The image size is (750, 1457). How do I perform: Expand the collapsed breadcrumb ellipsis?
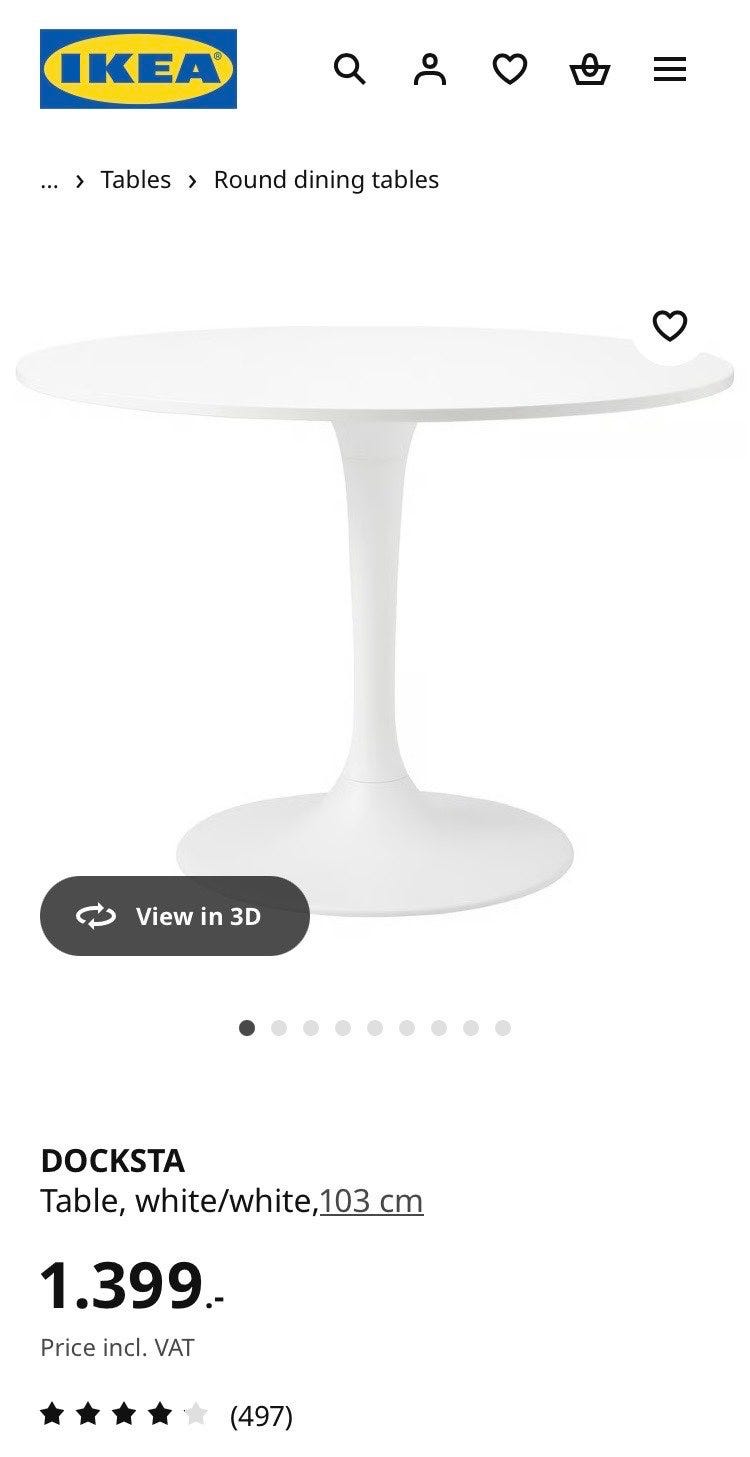pos(49,181)
